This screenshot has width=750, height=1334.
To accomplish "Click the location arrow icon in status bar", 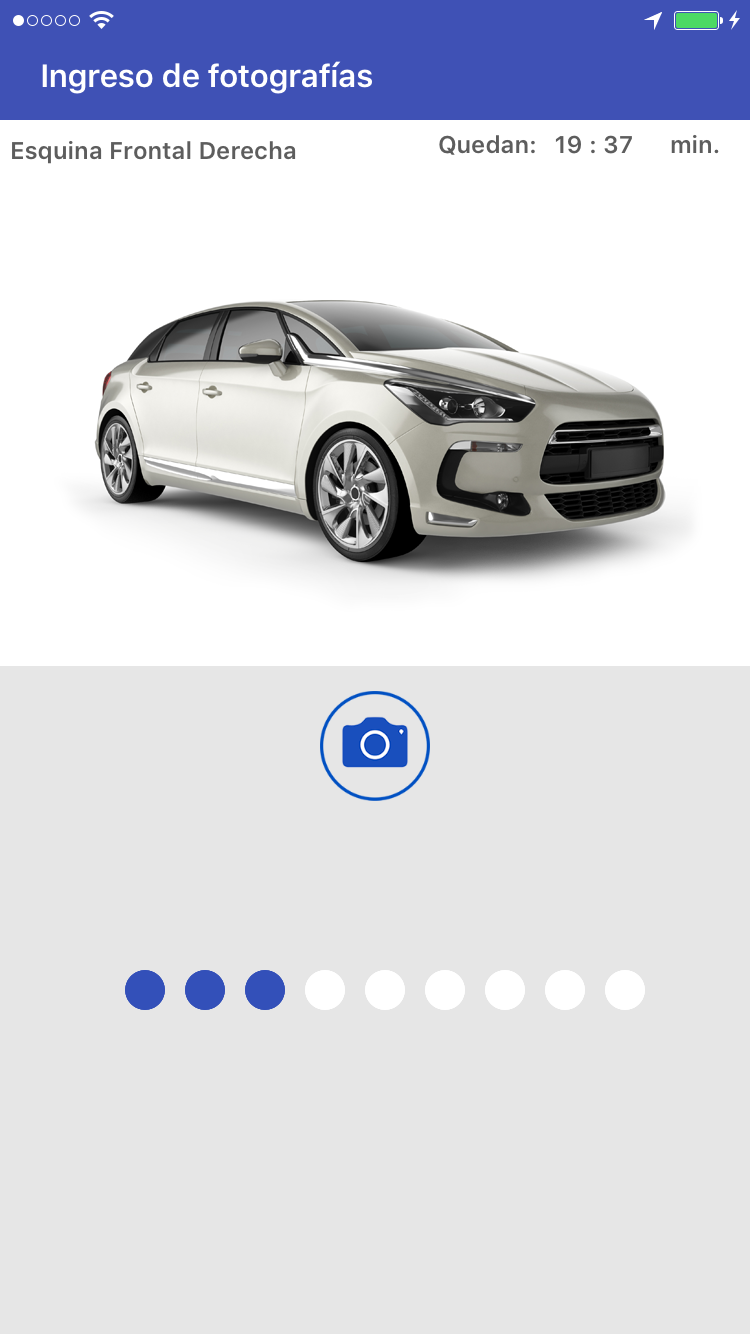I will tap(655, 18).
